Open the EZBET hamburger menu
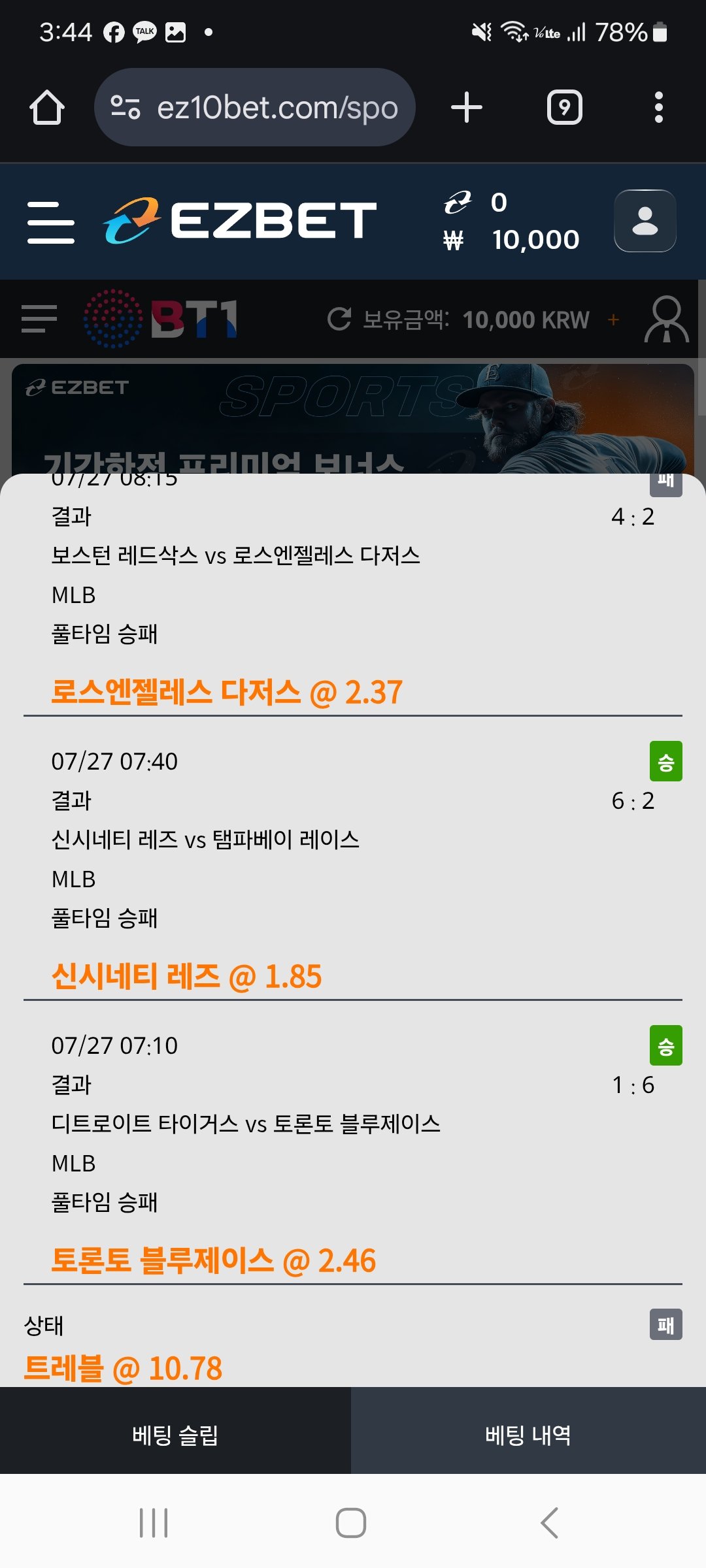Viewport: 706px width, 1568px height. 51,222
